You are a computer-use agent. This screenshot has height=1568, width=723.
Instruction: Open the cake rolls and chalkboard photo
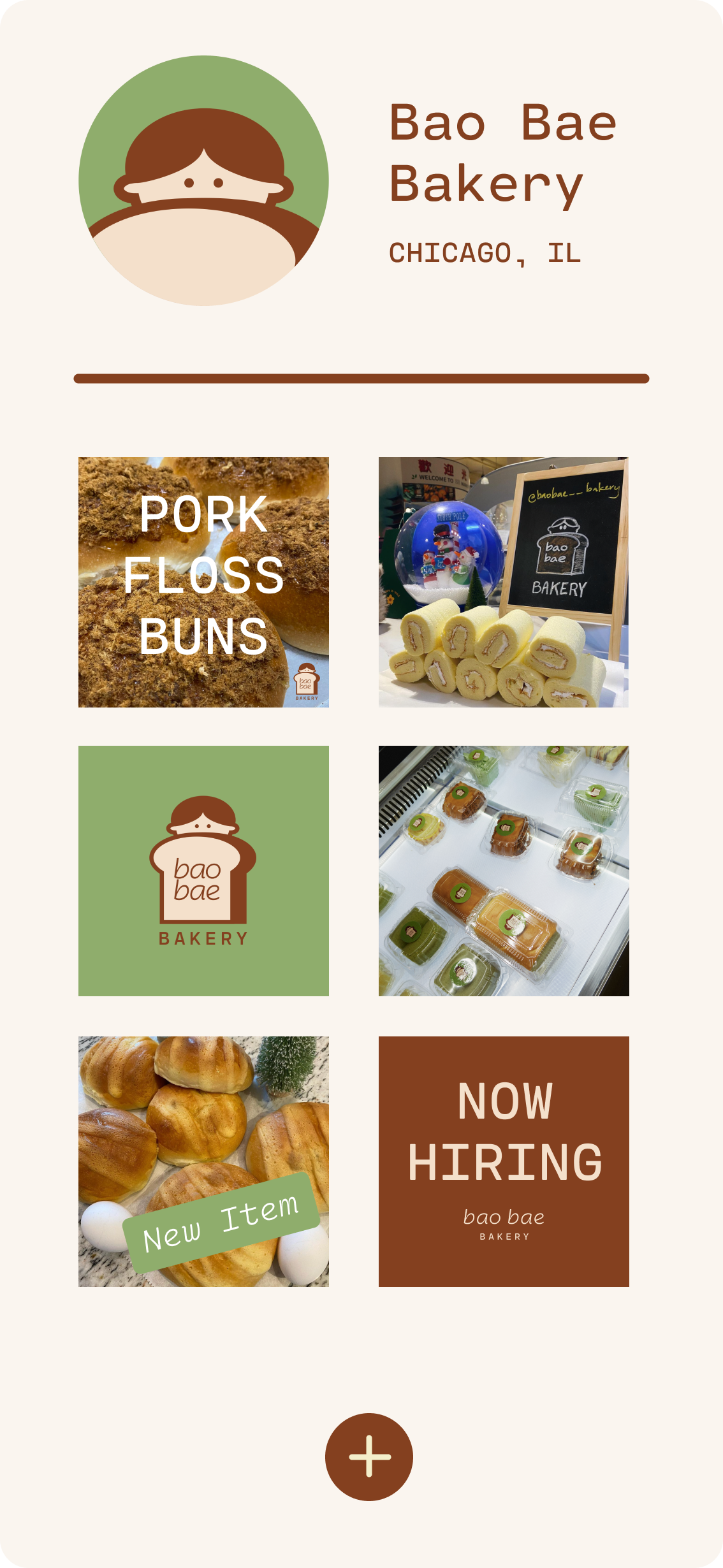pos(504,582)
